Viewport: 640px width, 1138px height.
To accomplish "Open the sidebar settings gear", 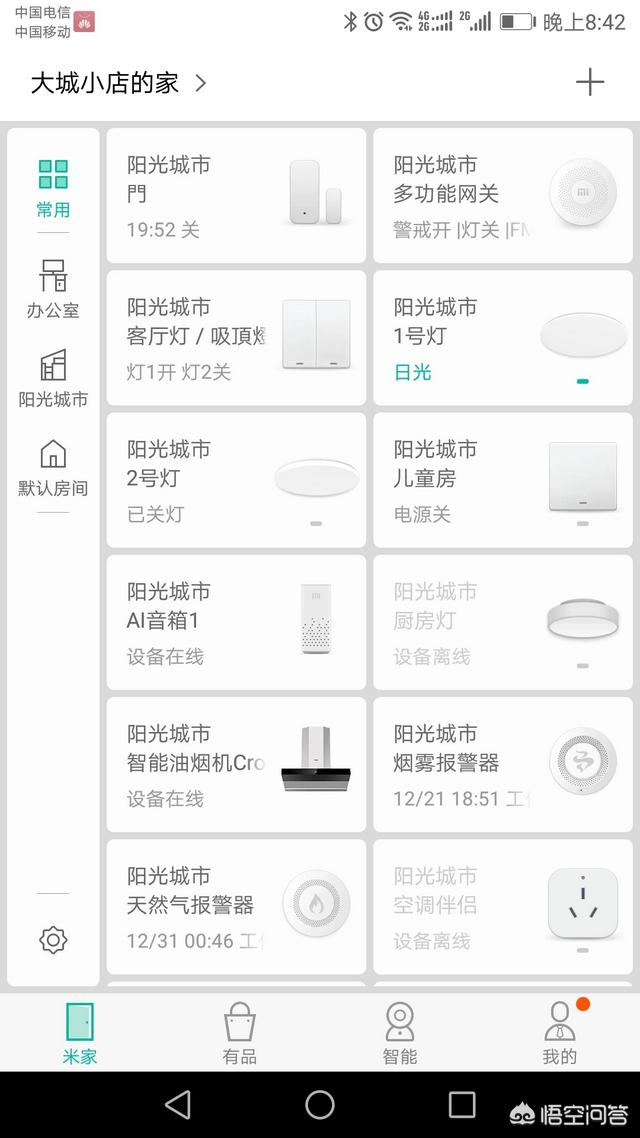I will tap(53, 939).
